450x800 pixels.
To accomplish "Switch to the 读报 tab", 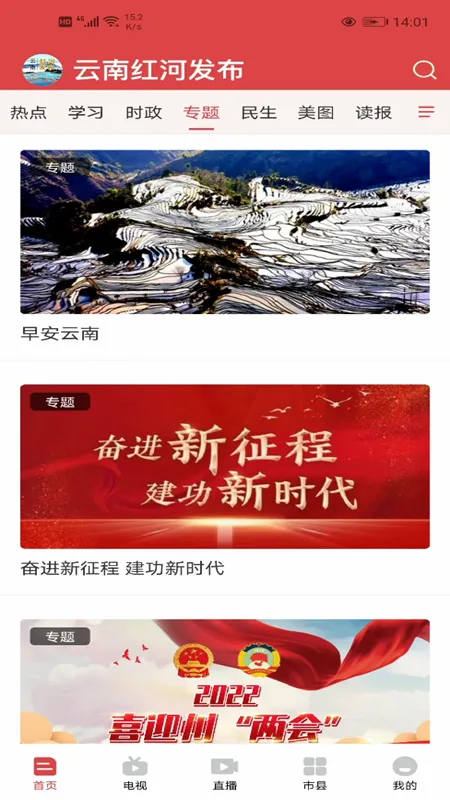I will click(x=374, y=112).
